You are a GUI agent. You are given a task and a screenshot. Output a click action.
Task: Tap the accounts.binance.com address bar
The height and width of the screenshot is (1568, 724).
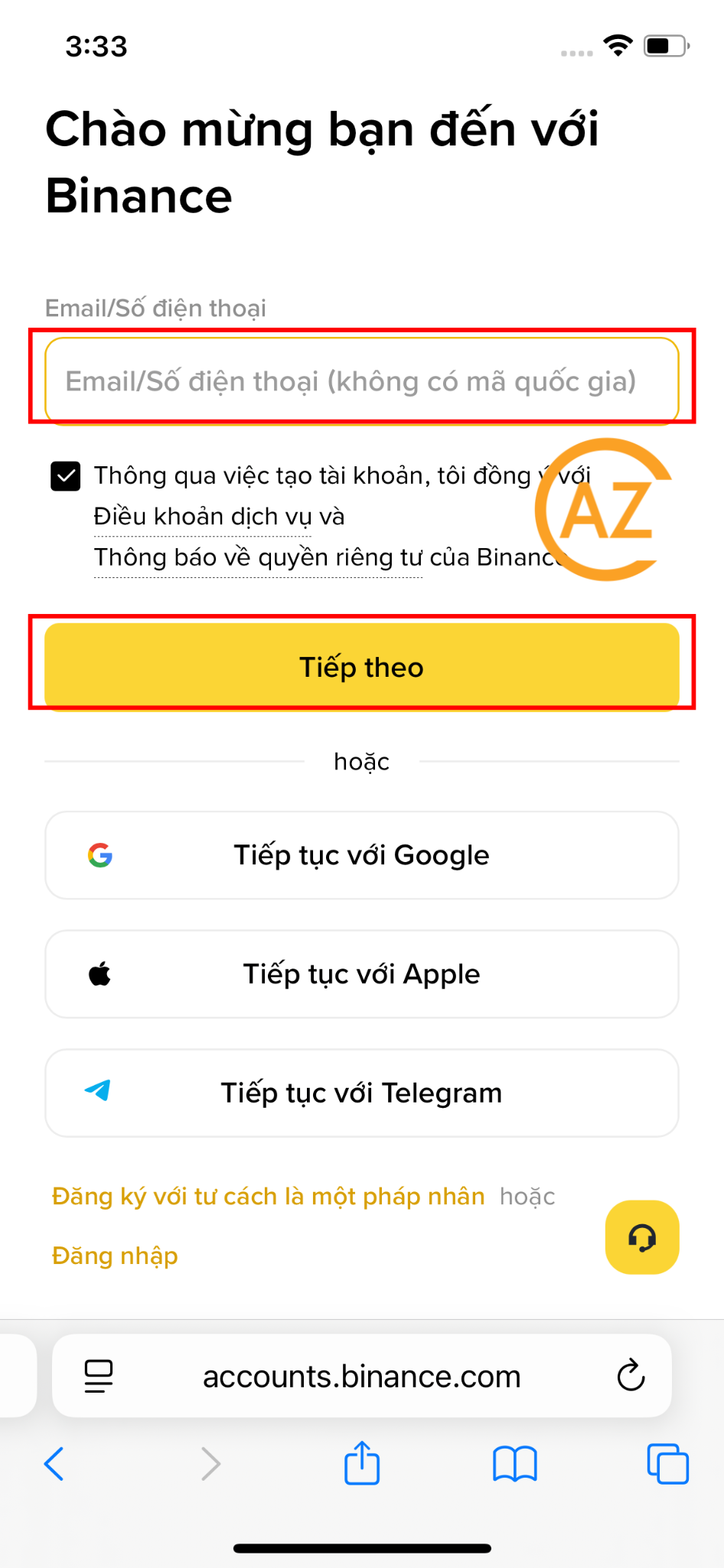point(361,1377)
